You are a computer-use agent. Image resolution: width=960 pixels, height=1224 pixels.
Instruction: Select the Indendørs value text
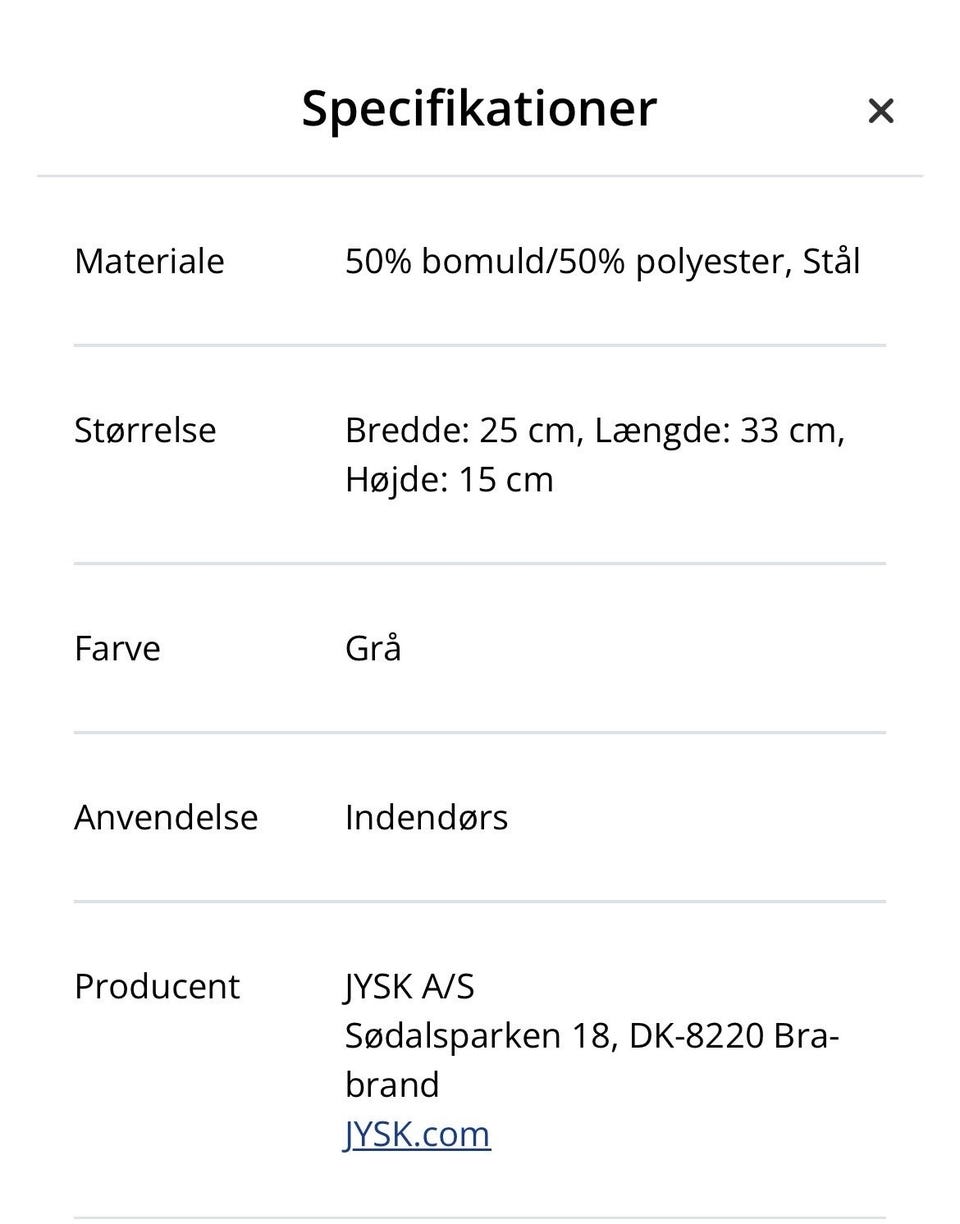tap(427, 817)
